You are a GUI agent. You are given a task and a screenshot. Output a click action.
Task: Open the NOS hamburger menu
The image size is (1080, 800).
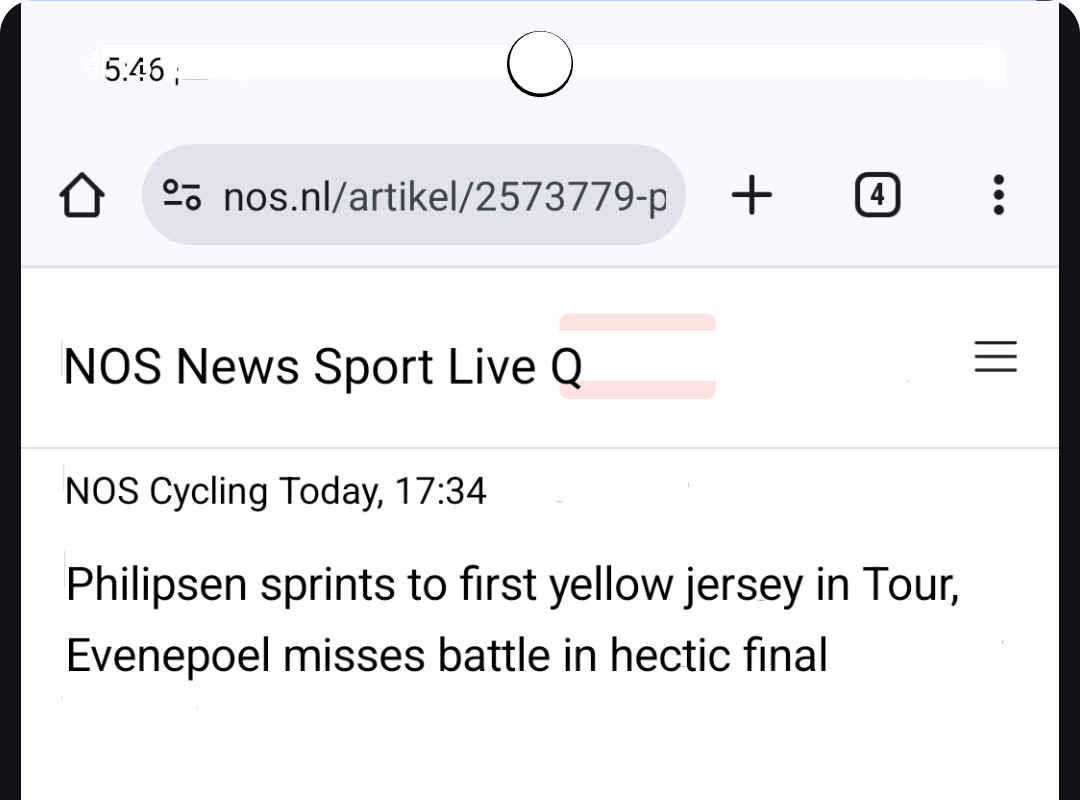(x=995, y=358)
